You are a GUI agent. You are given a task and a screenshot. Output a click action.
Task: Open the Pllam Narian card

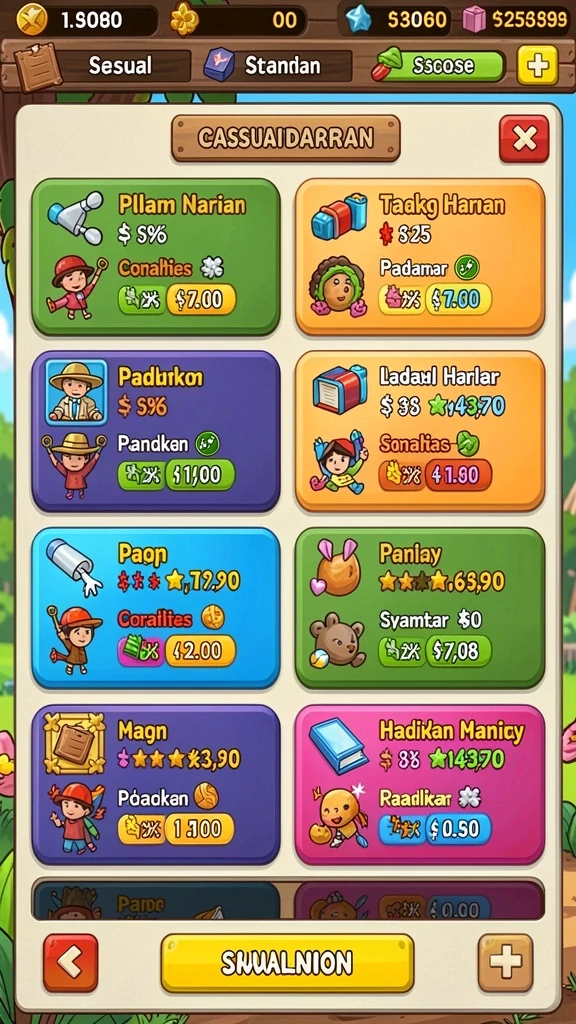155,257
